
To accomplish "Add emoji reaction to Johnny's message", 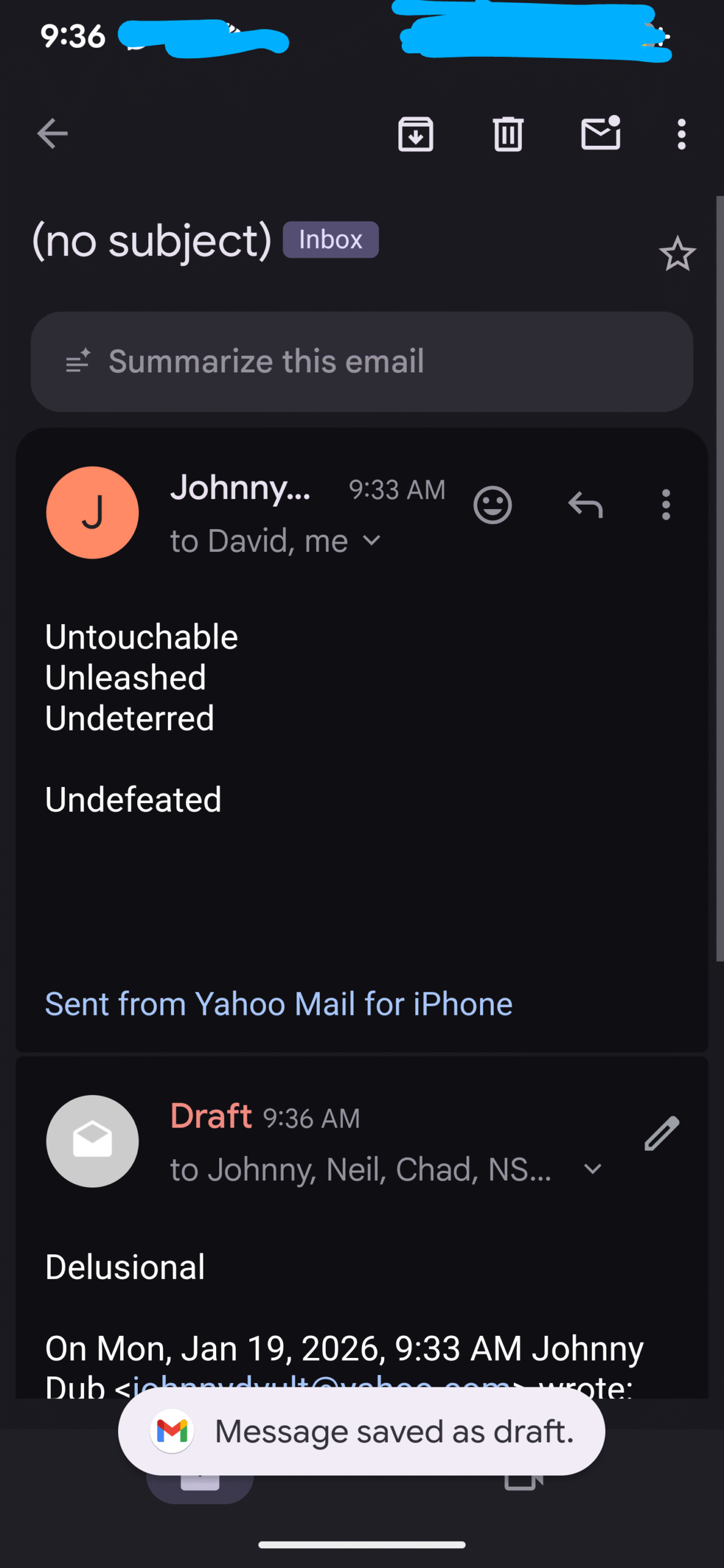I will point(492,505).
